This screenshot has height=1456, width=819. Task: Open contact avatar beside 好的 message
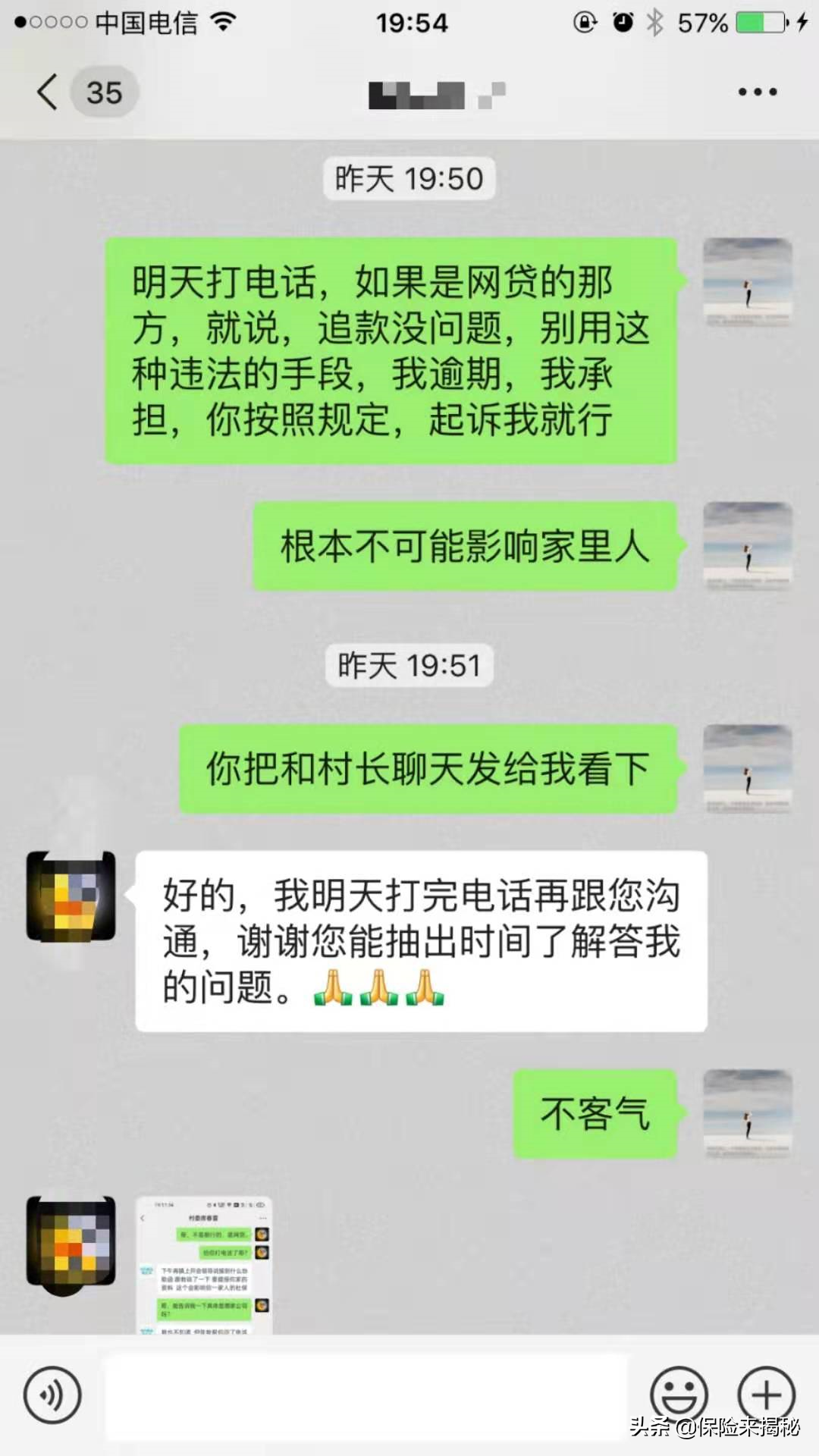click(71, 896)
